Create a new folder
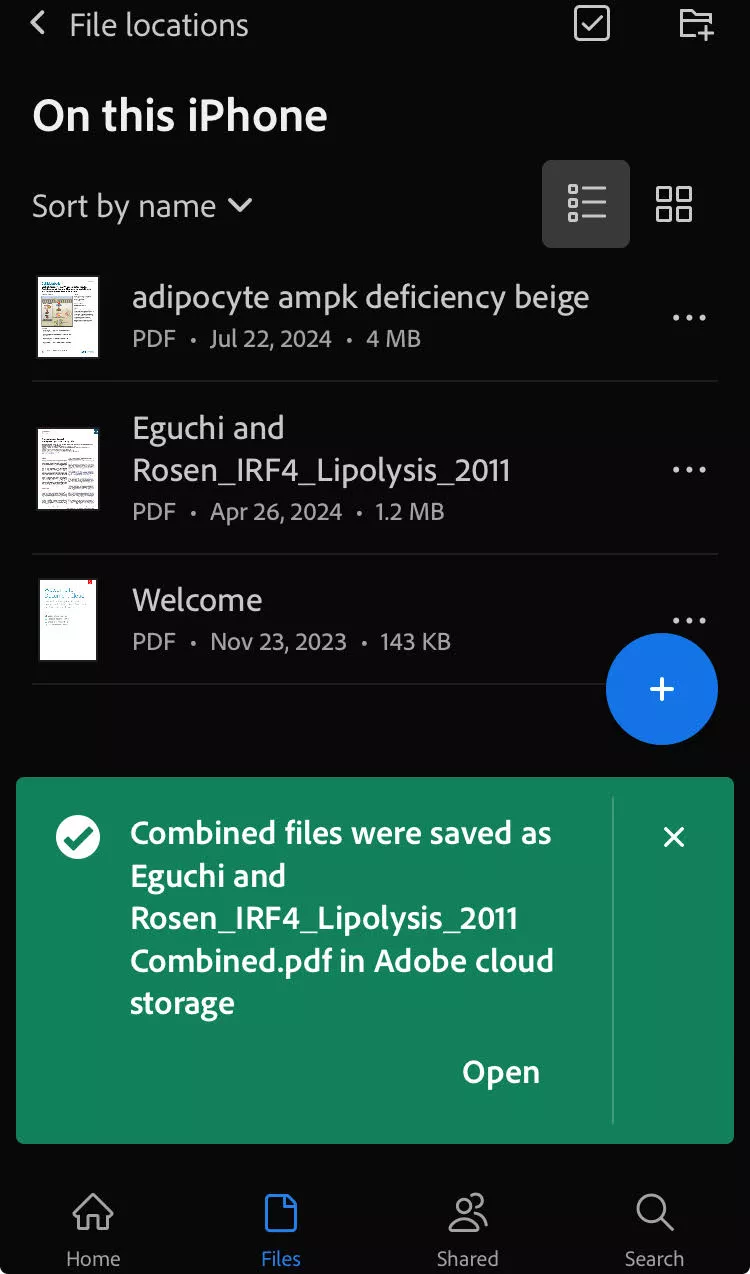 pos(697,24)
